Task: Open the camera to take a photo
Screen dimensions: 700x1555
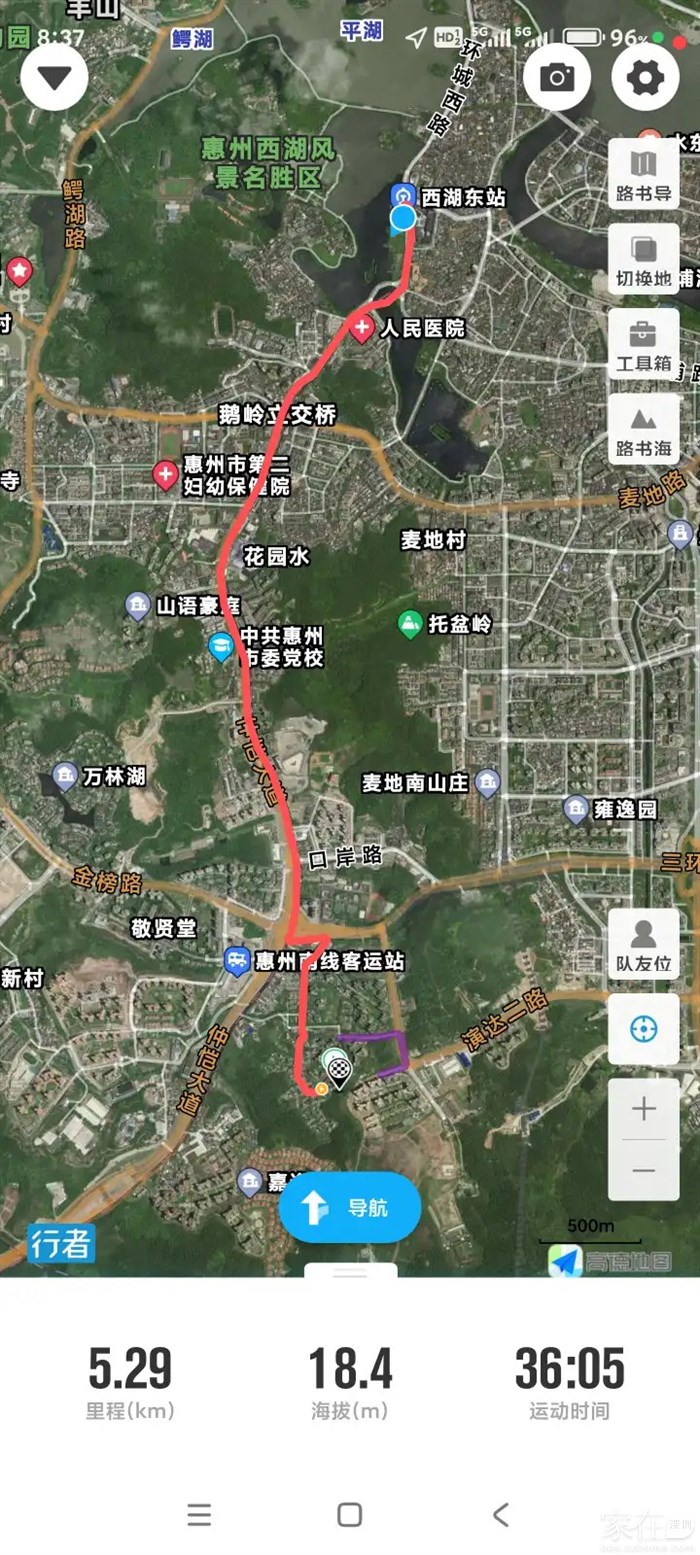Action: 557,77
